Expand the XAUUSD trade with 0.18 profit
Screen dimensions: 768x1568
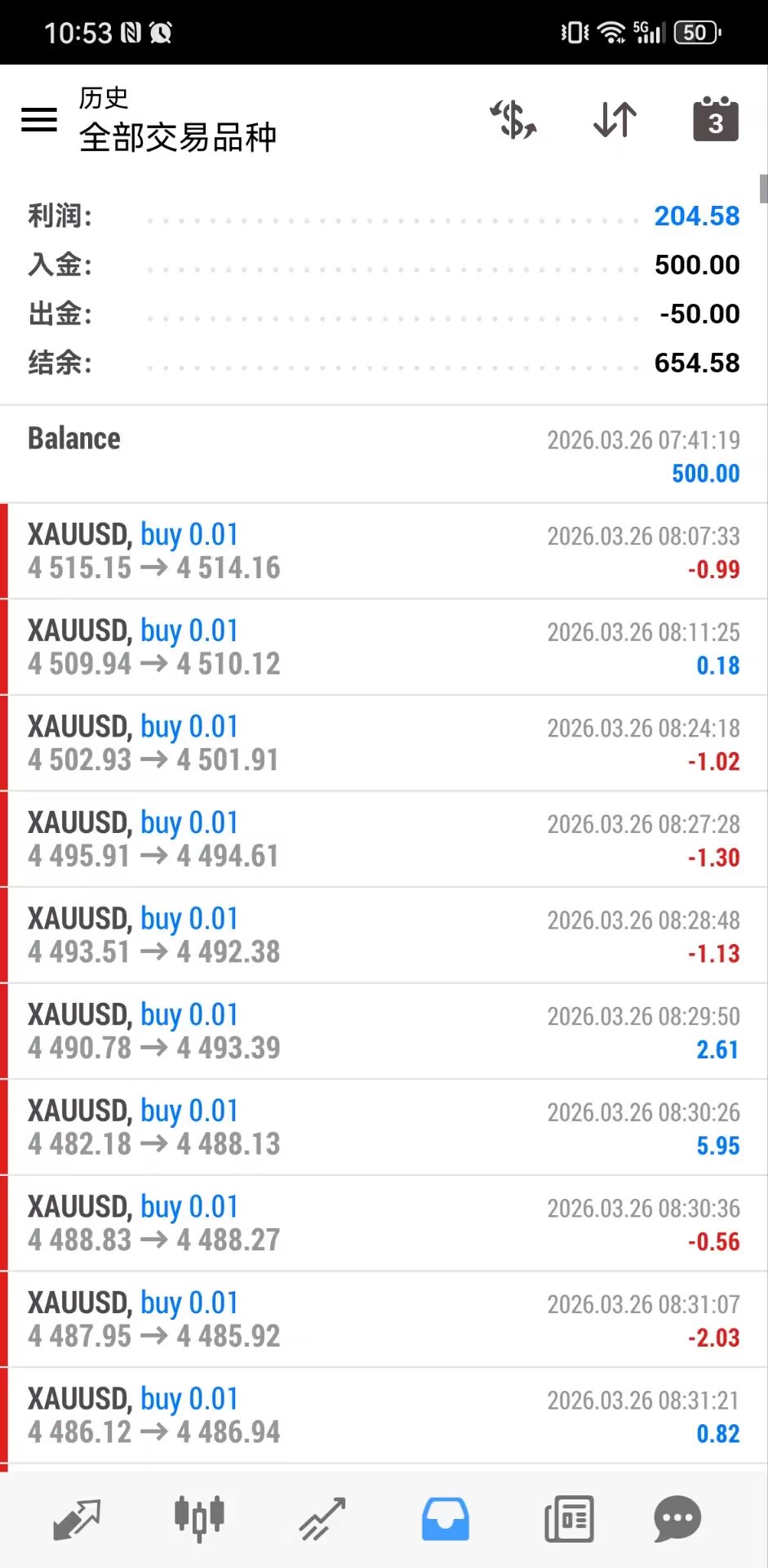(x=384, y=647)
